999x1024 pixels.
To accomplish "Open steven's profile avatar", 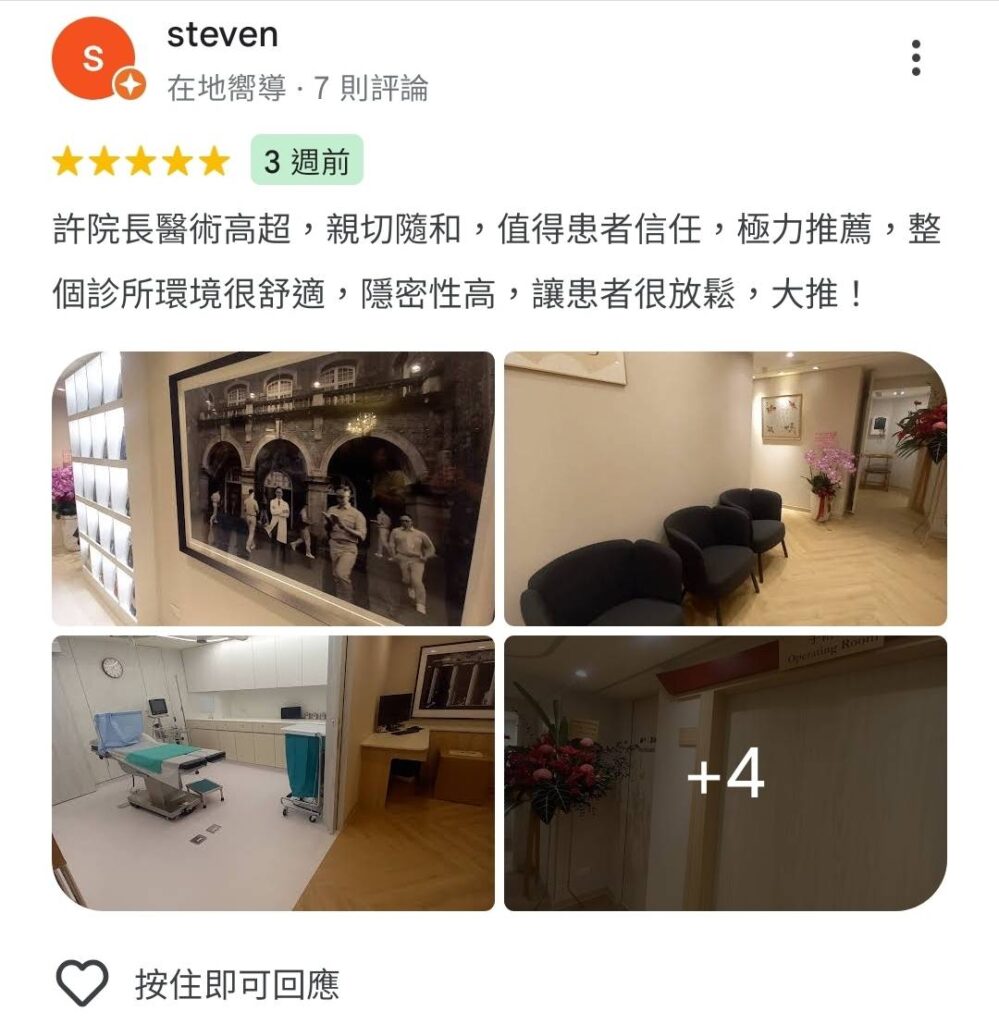I will pyautogui.click(x=93, y=58).
